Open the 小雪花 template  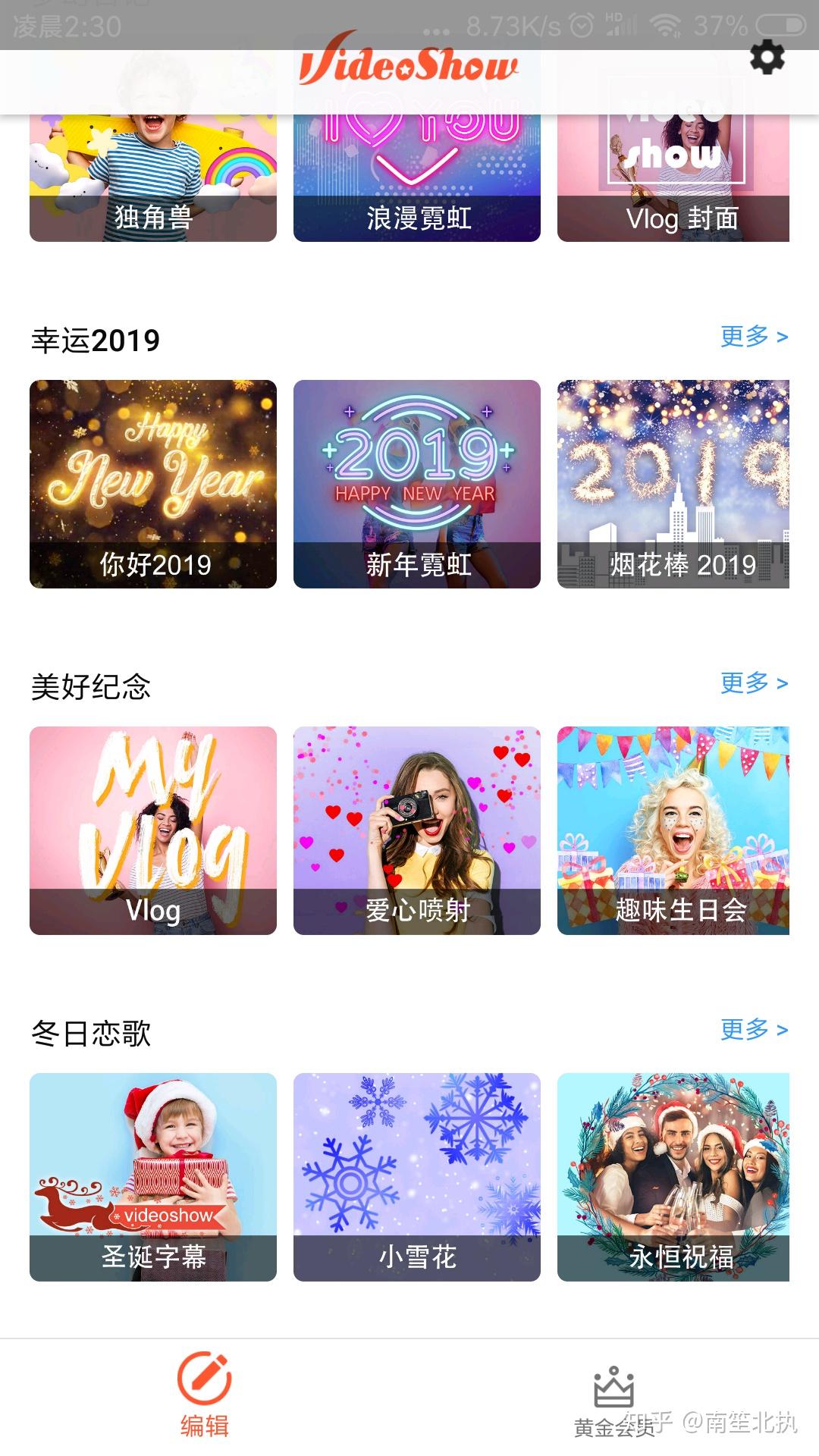pyautogui.click(x=417, y=1177)
